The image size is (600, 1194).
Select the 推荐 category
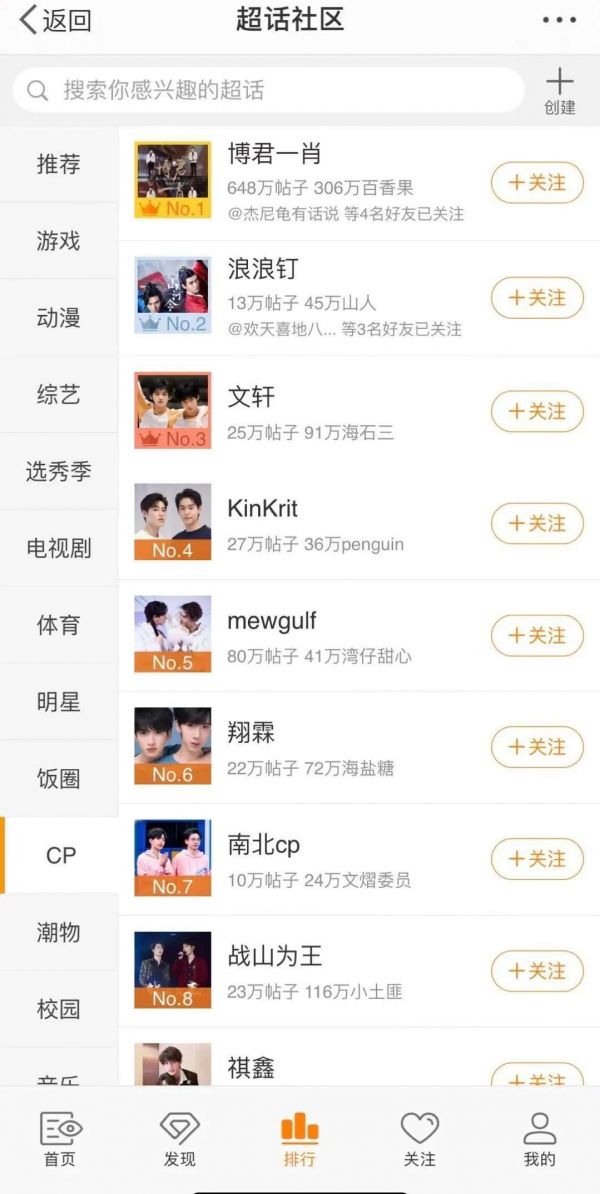pos(59,165)
